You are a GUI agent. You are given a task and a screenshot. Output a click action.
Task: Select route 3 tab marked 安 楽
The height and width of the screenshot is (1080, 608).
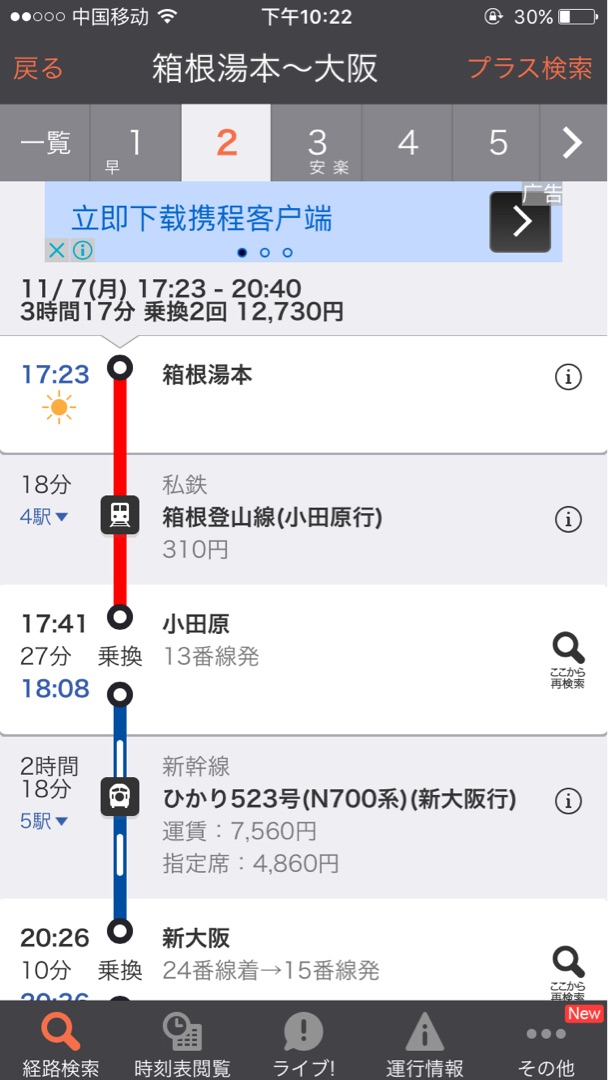tap(316, 143)
